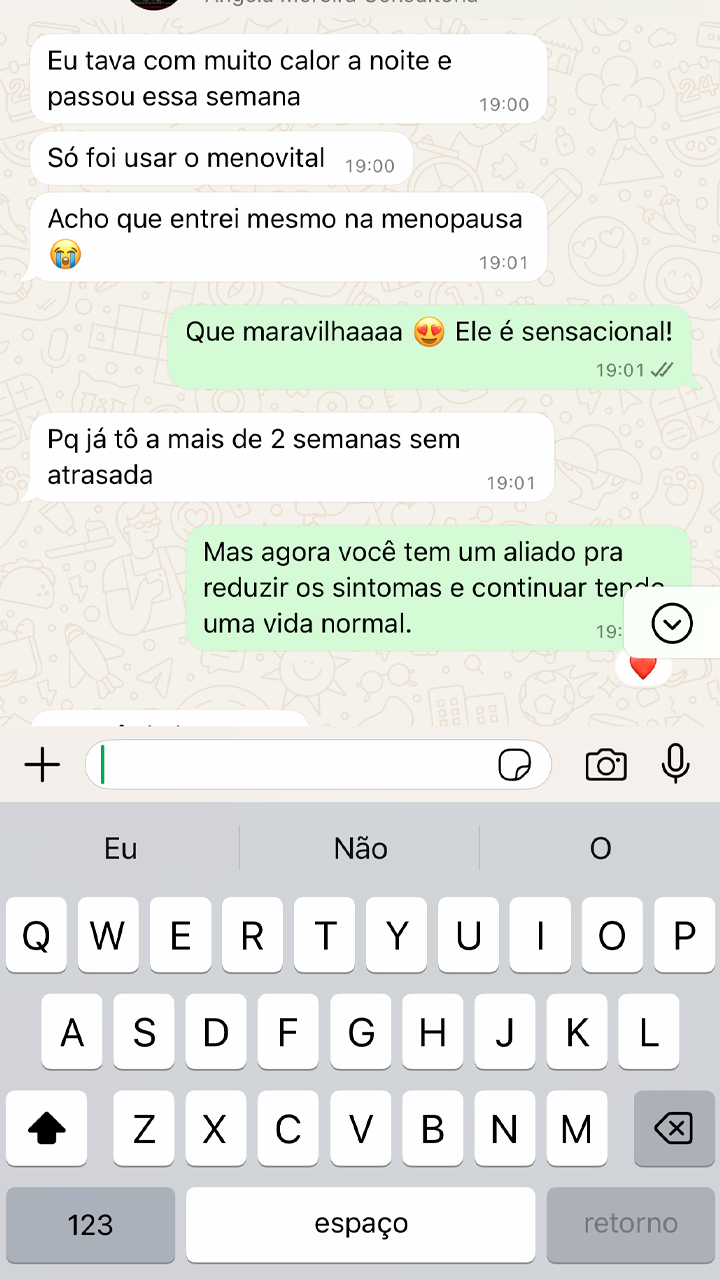The image size is (720, 1280).
Task: Jump to latest messages with down arrow
Action: [671, 624]
